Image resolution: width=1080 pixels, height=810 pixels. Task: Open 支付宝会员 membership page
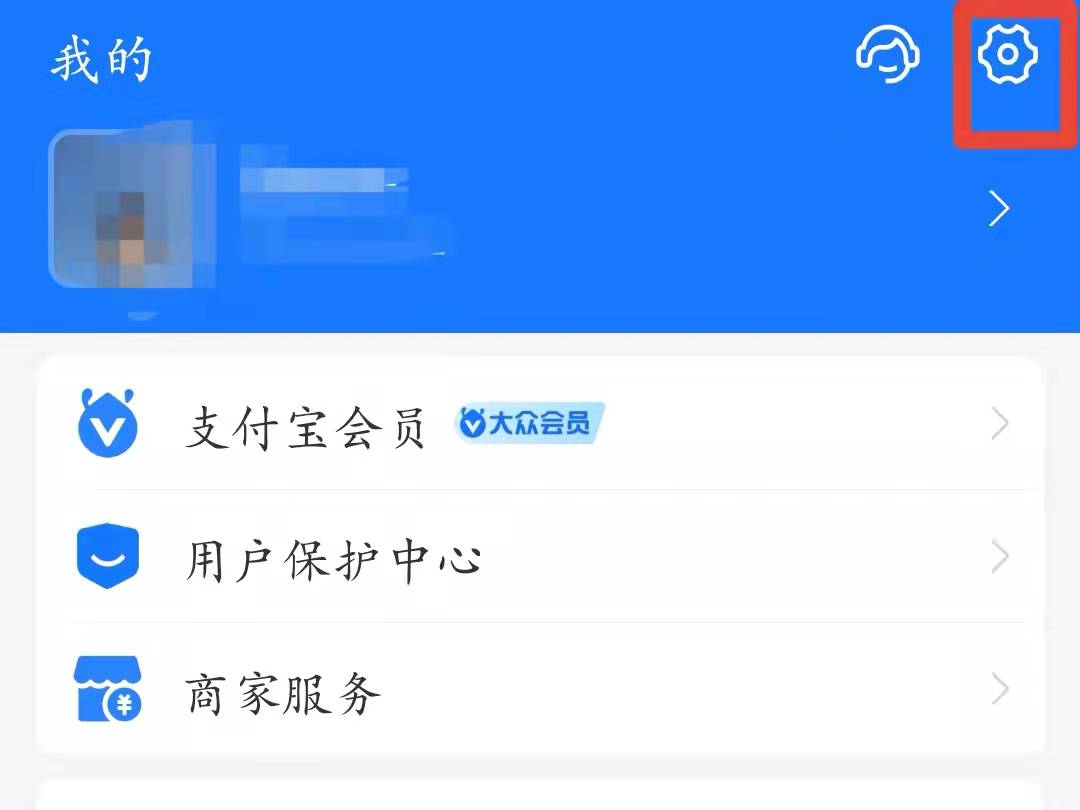tap(540, 426)
